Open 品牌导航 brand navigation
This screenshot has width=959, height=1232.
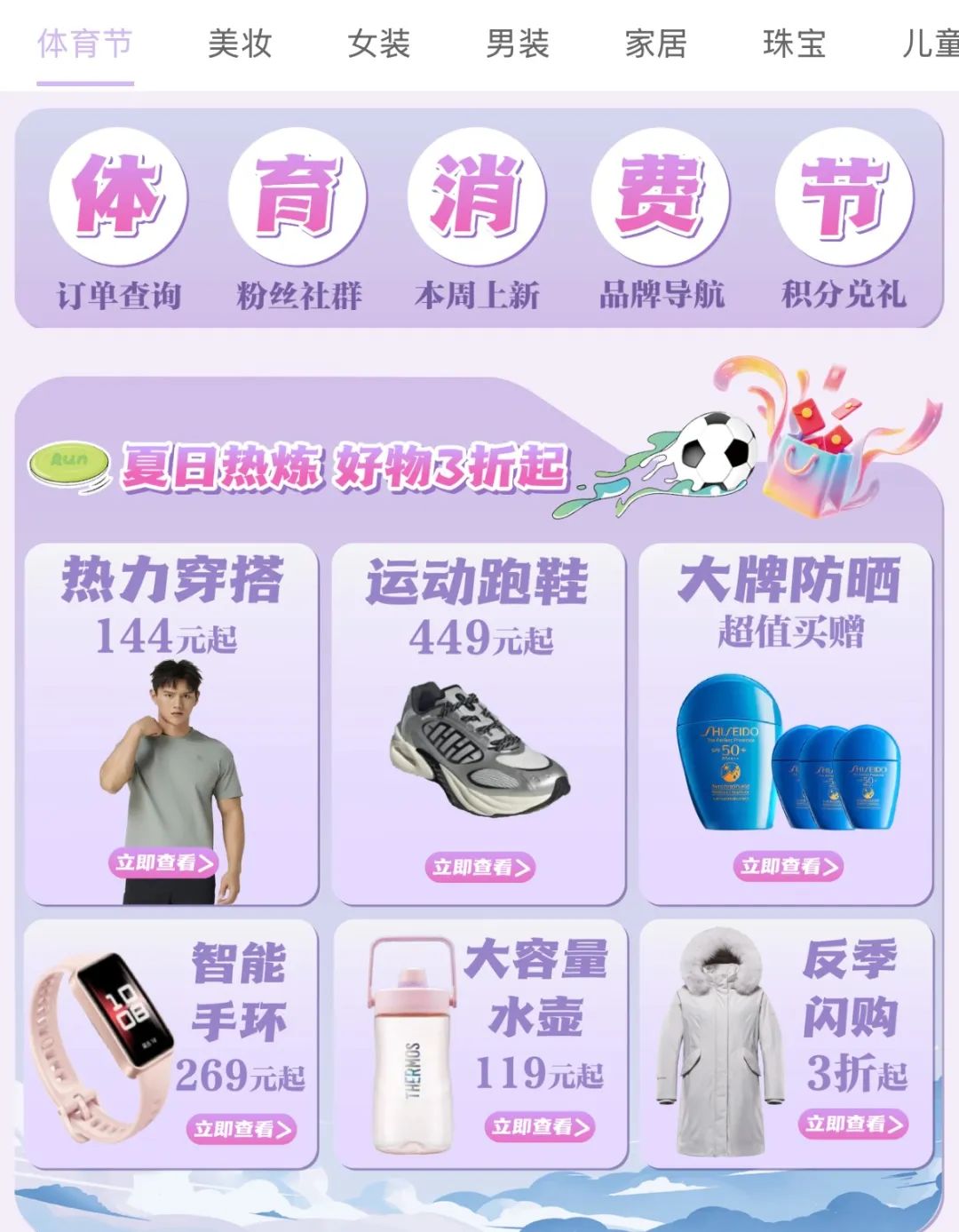click(661, 222)
